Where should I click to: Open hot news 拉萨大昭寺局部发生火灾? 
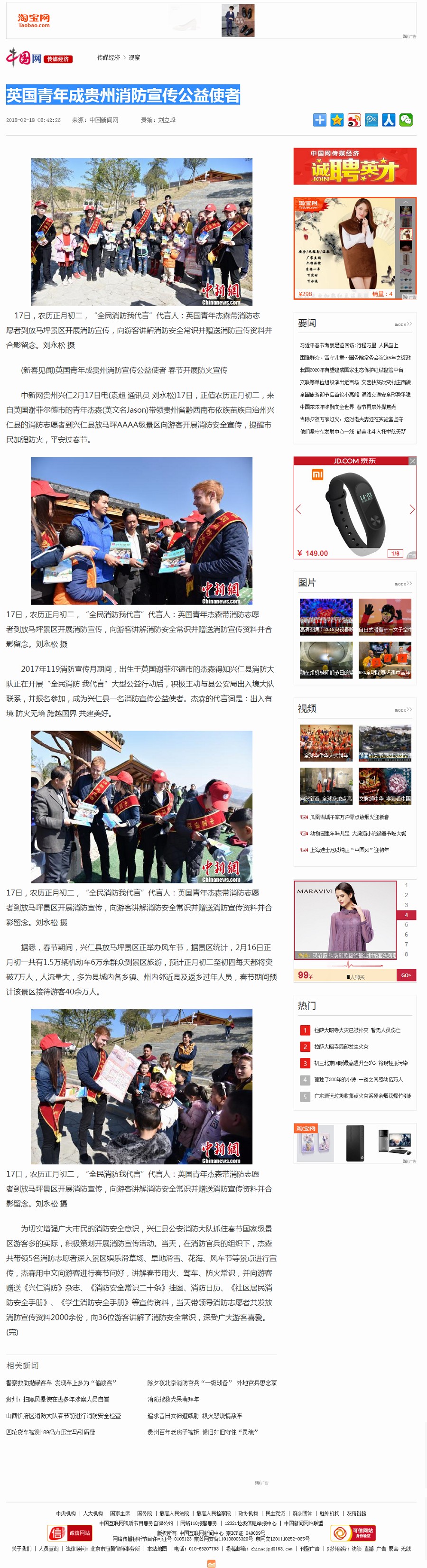tap(341, 1046)
